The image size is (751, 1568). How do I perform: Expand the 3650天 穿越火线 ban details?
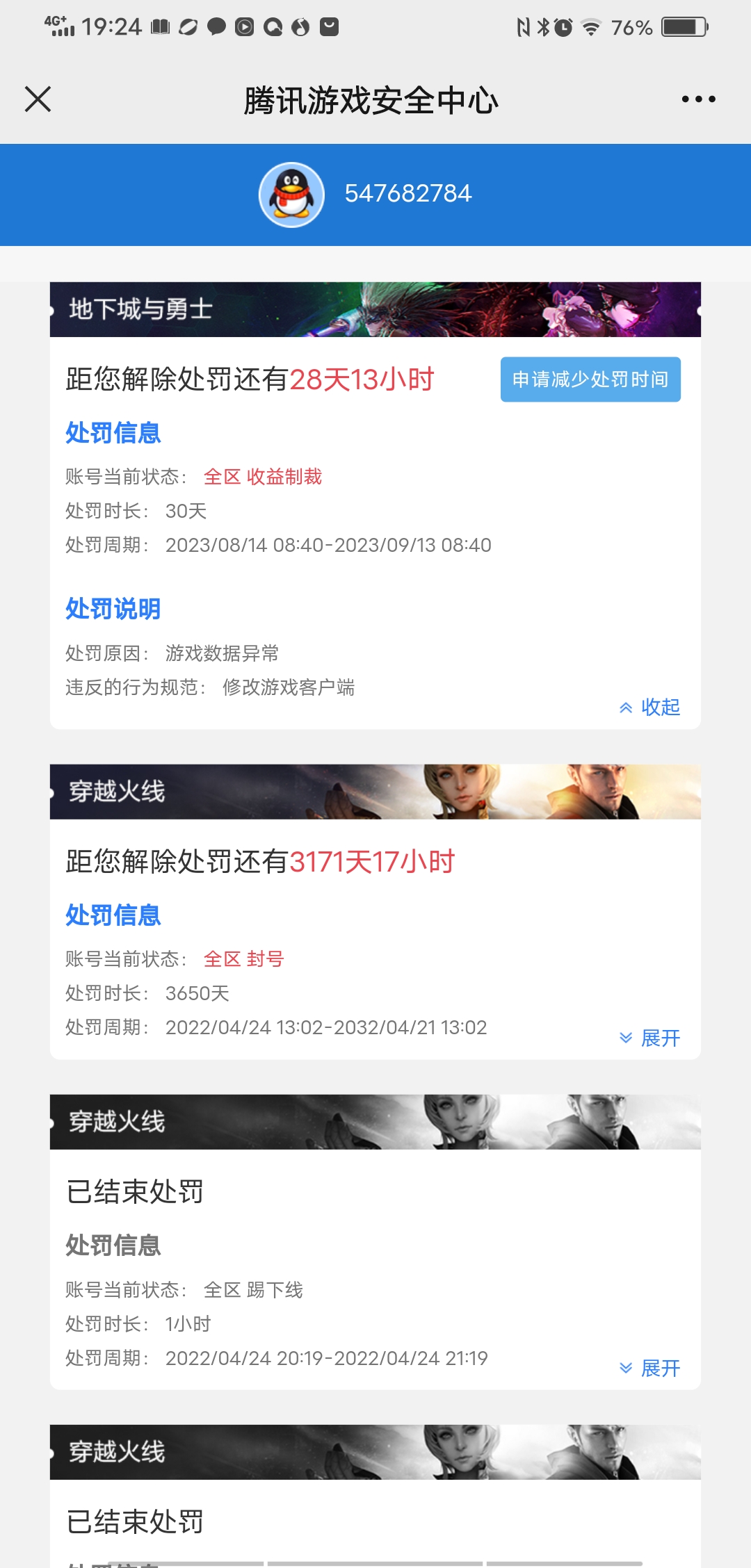pyautogui.click(x=650, y=1038)
